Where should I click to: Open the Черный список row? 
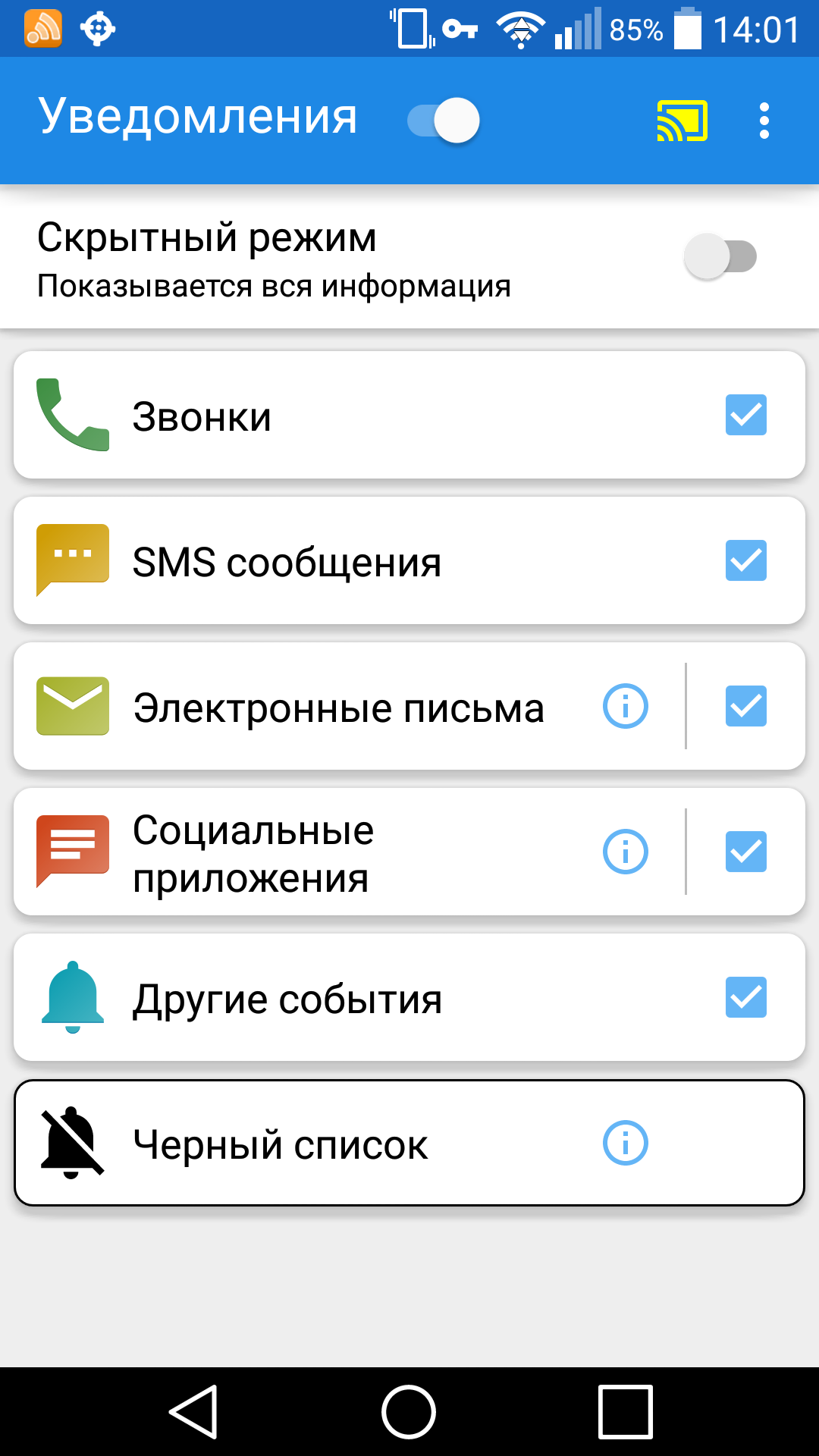[x=303, y=1144]
